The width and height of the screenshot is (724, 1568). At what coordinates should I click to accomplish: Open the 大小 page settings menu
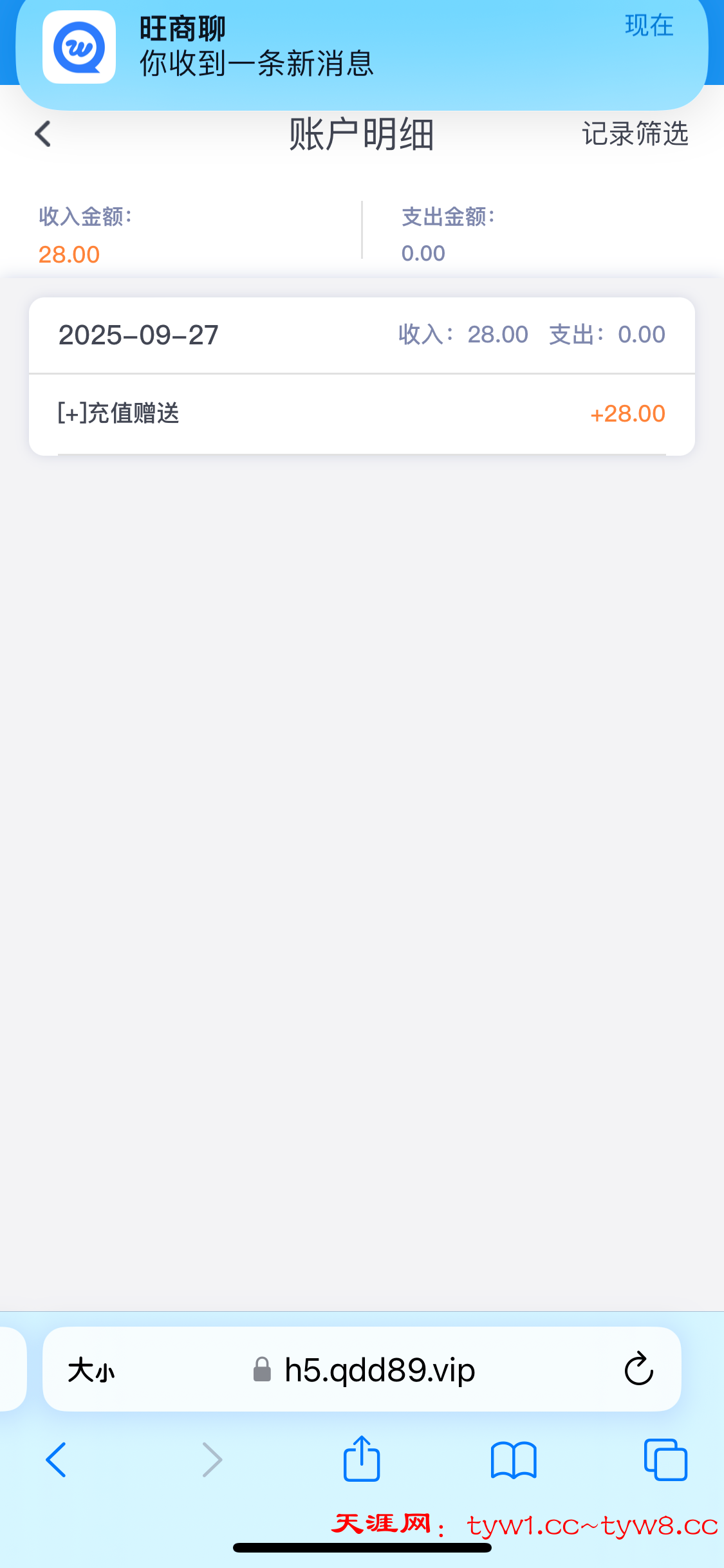tap(91, 1370)
